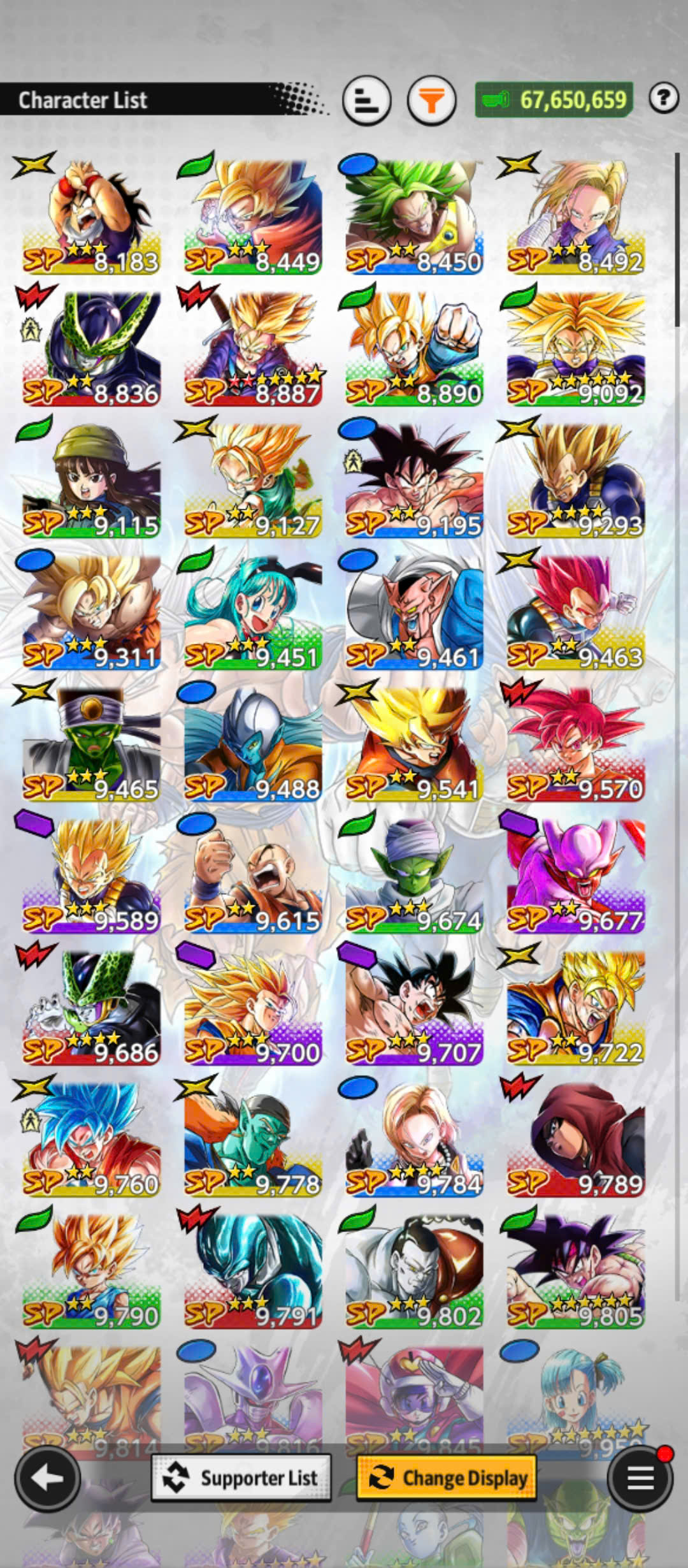This screenshot has width=688, height=1568.
Task: Open the sort order icon
Action: click(x=366, y=100)
